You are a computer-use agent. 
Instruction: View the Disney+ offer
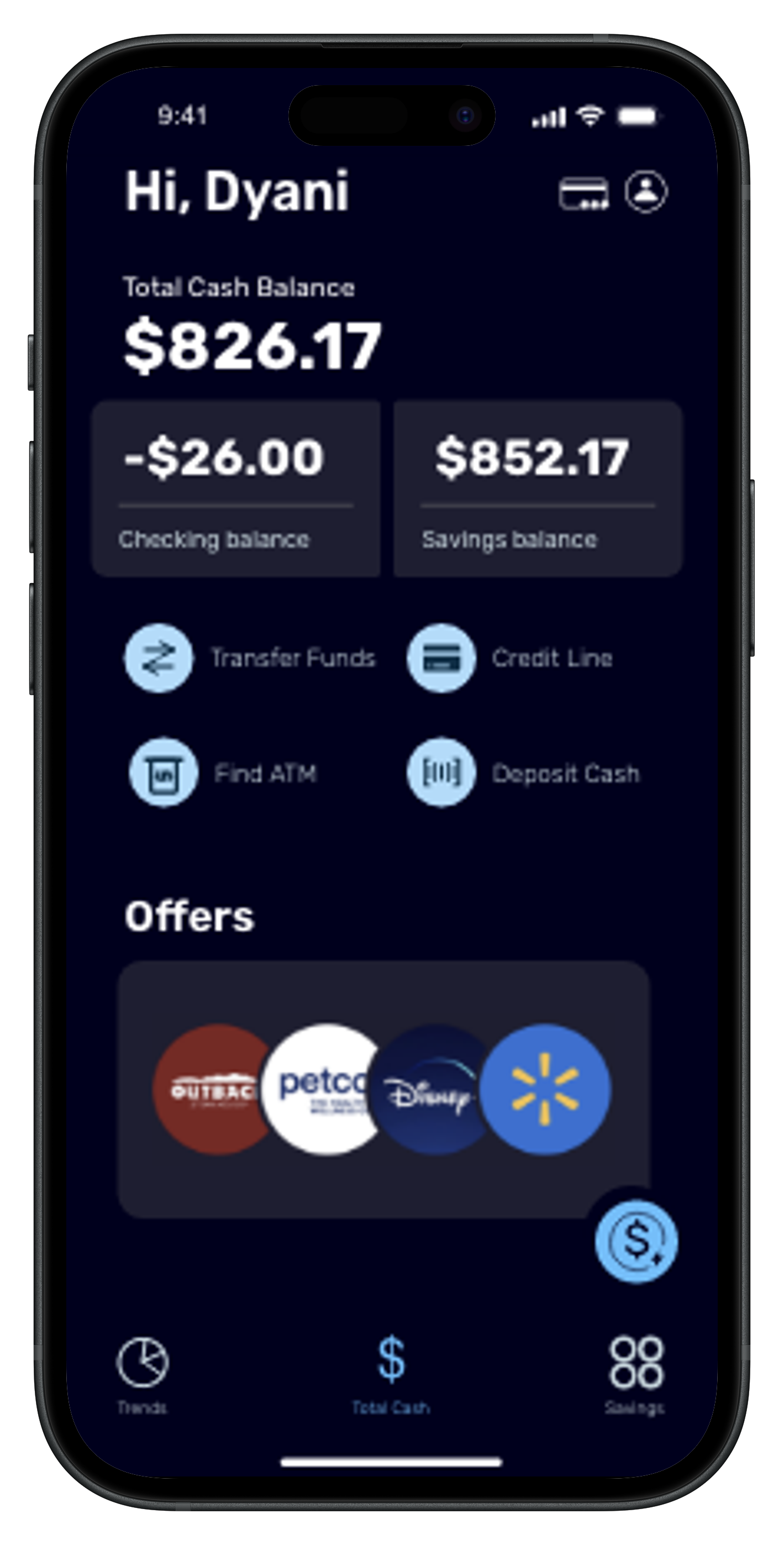pyautogui.click(x=427, y=1089)
